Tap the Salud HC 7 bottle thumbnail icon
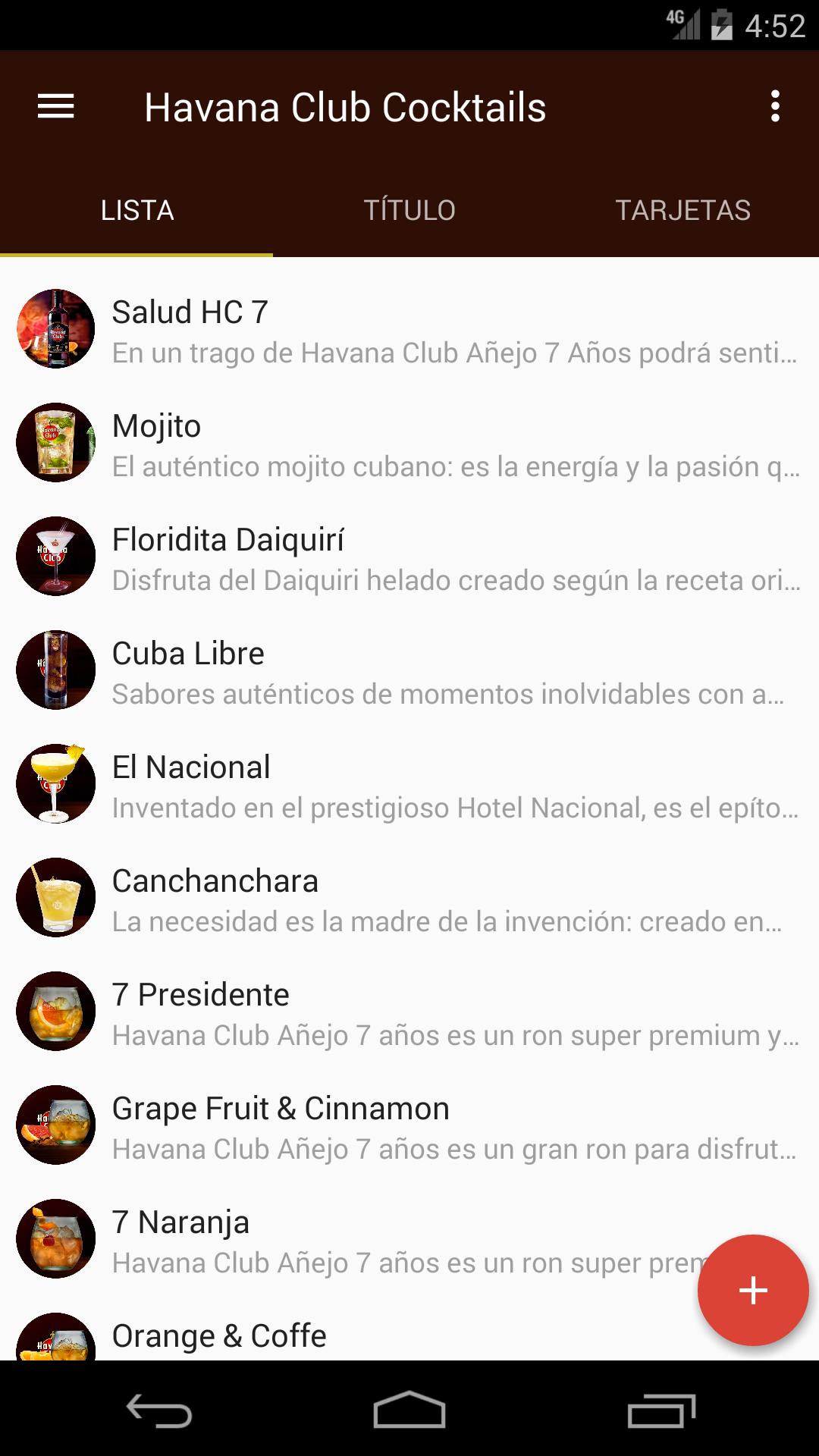This screenshot has width=819, height=1456. (x=55, y=328)
